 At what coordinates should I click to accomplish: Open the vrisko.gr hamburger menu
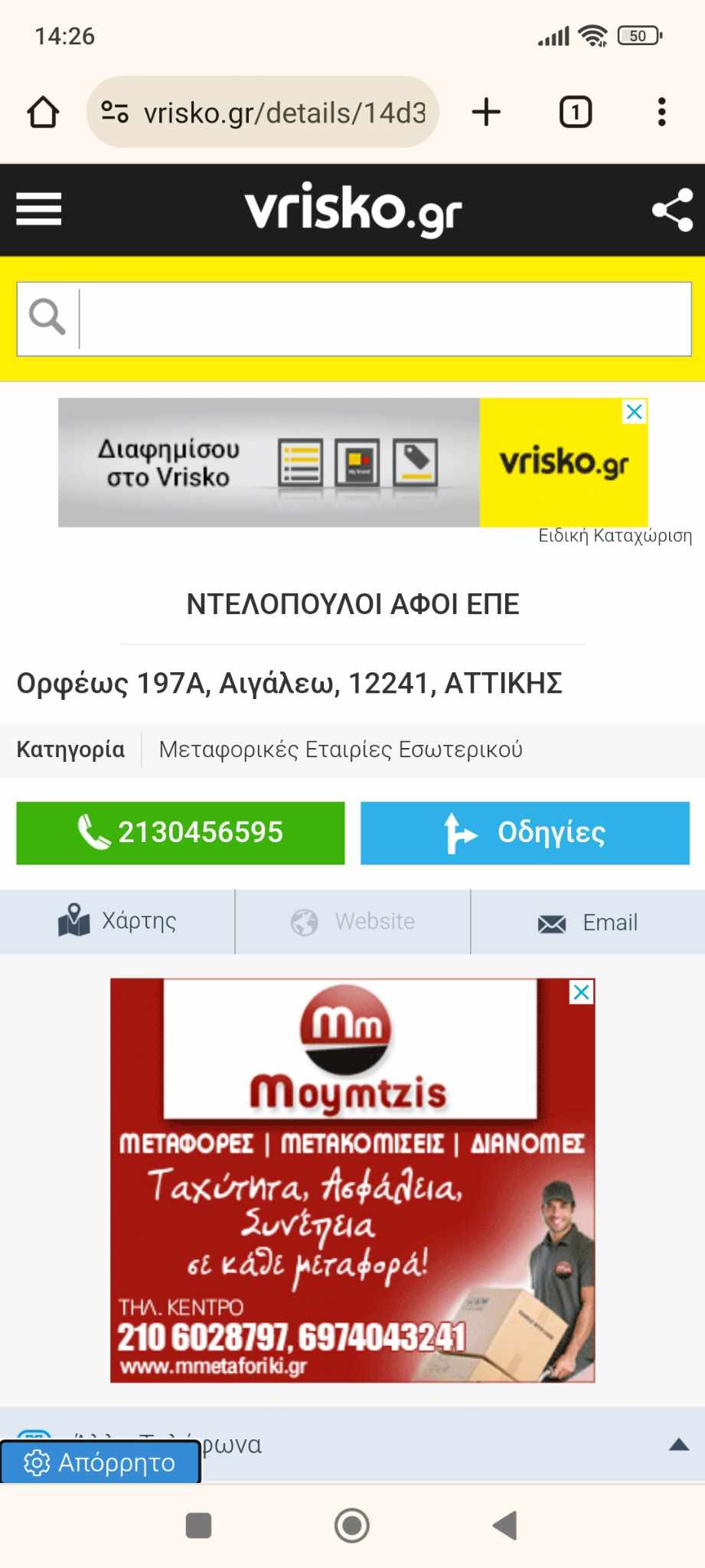[x=38, y=209]
